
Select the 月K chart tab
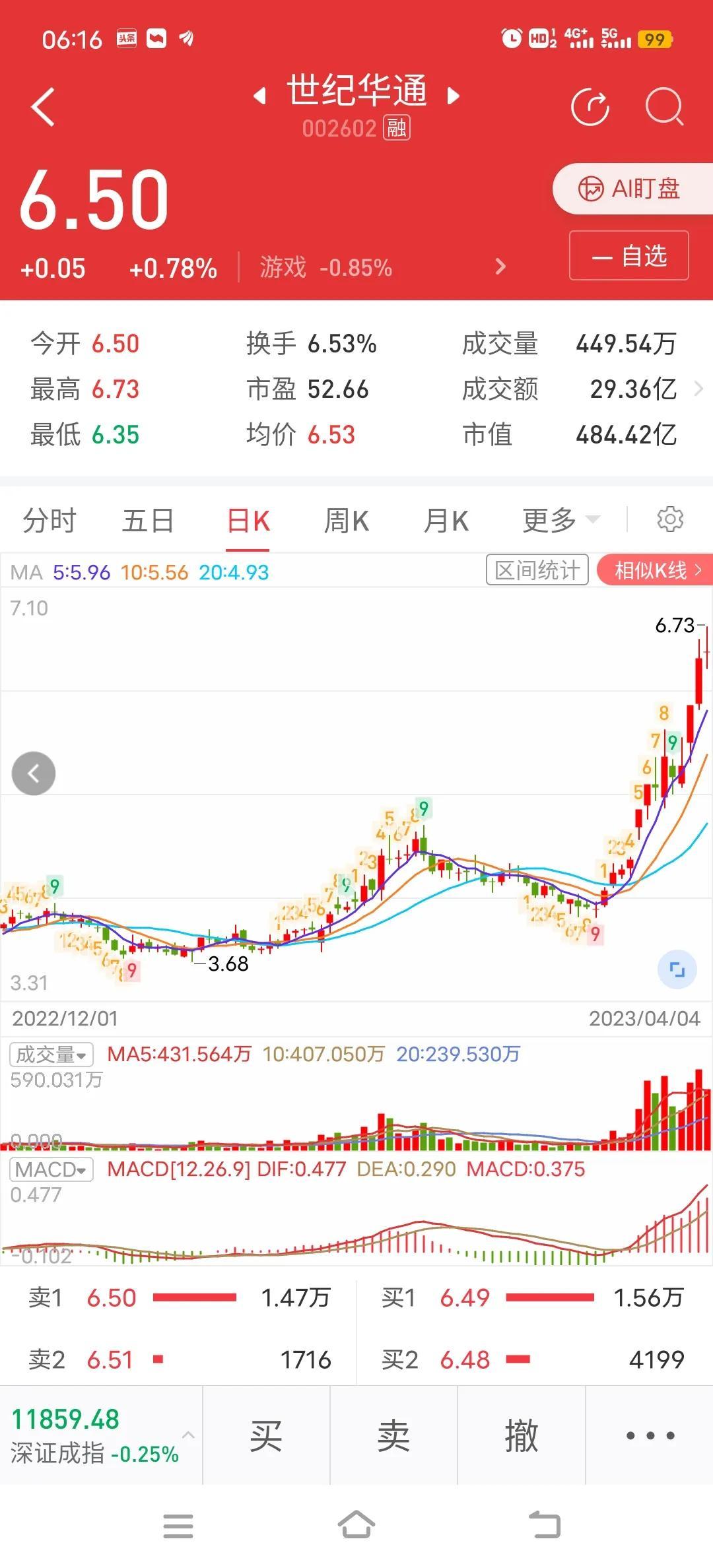(446, 521)
